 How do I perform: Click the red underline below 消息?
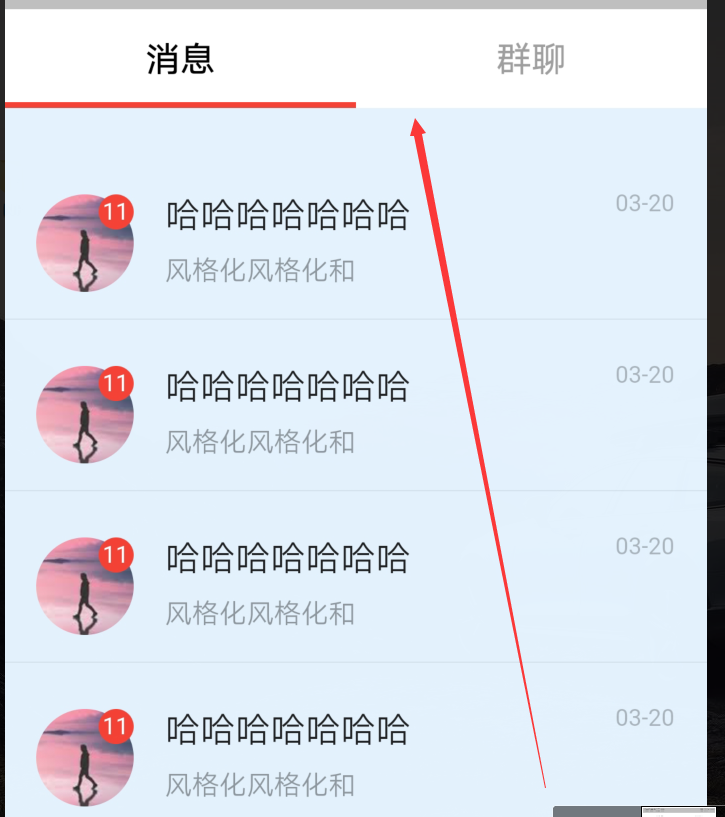pos(180,103)
